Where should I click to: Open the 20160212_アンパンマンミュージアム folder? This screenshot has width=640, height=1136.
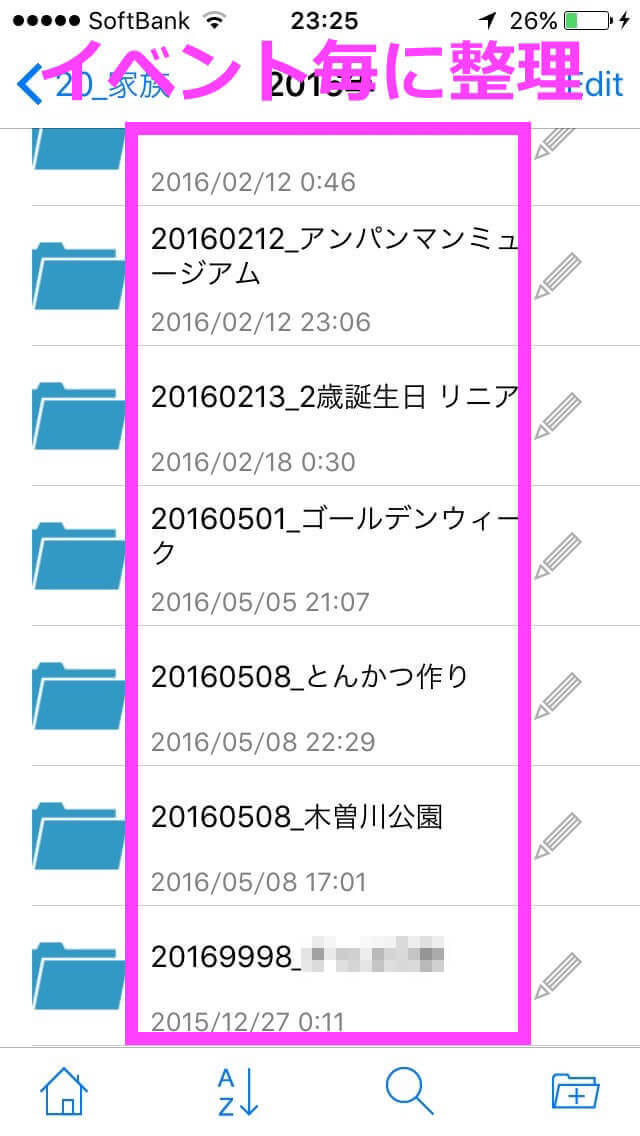(x=330, y=256)
